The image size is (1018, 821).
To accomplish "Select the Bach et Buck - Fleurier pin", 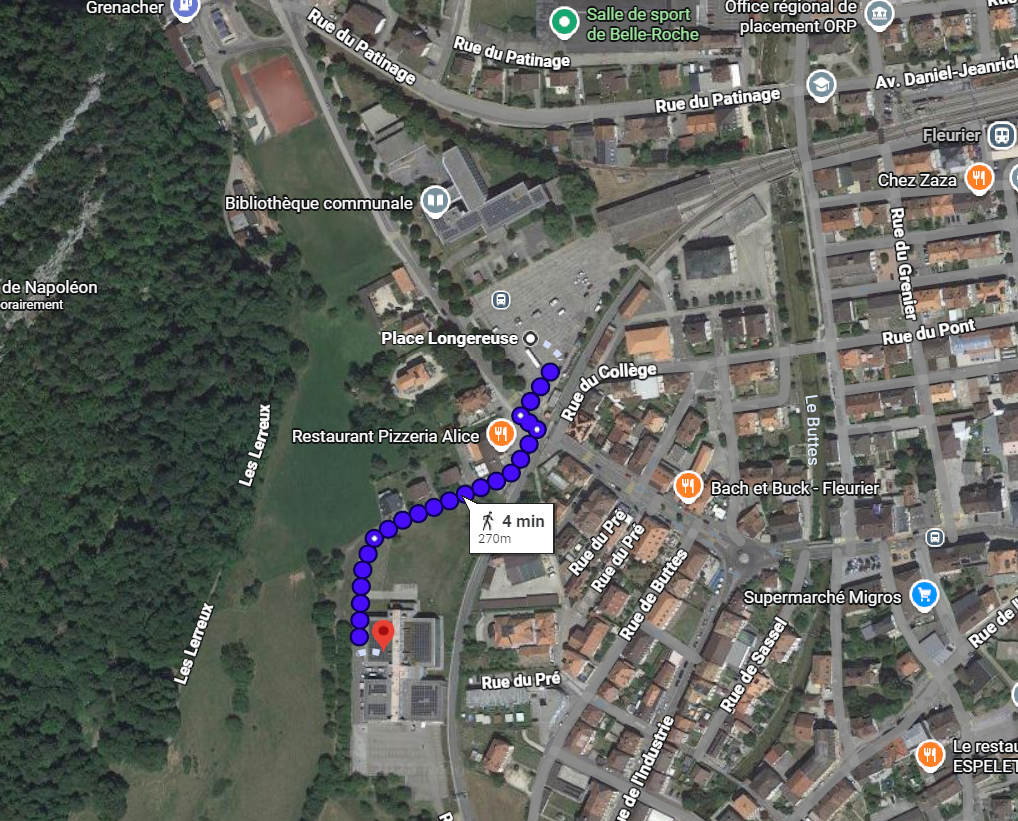I will click(687, 487).
